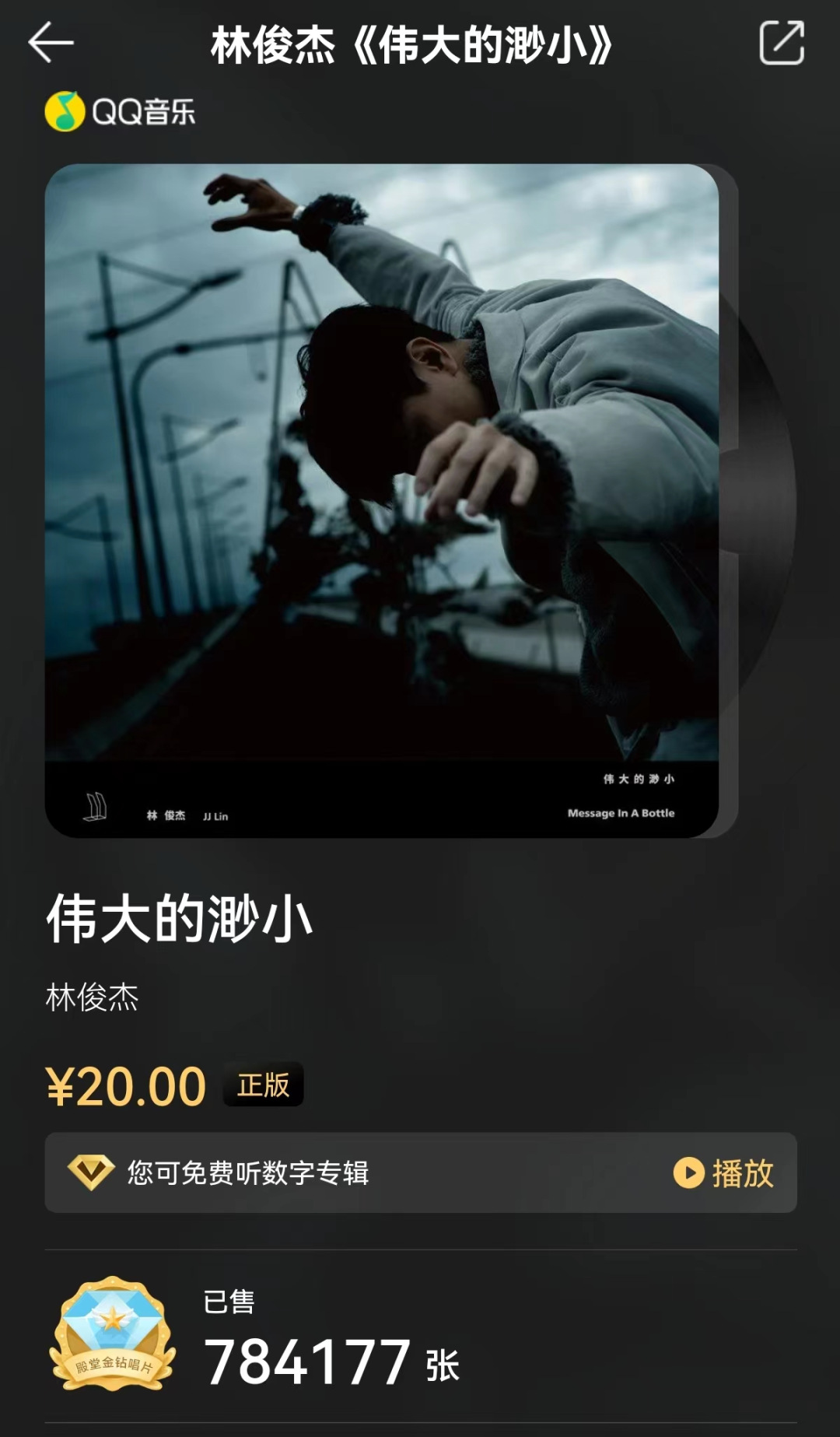Play the digital album for free
The height and width of the screenshot is (1437, 840).
click(x=723, y=1172)
